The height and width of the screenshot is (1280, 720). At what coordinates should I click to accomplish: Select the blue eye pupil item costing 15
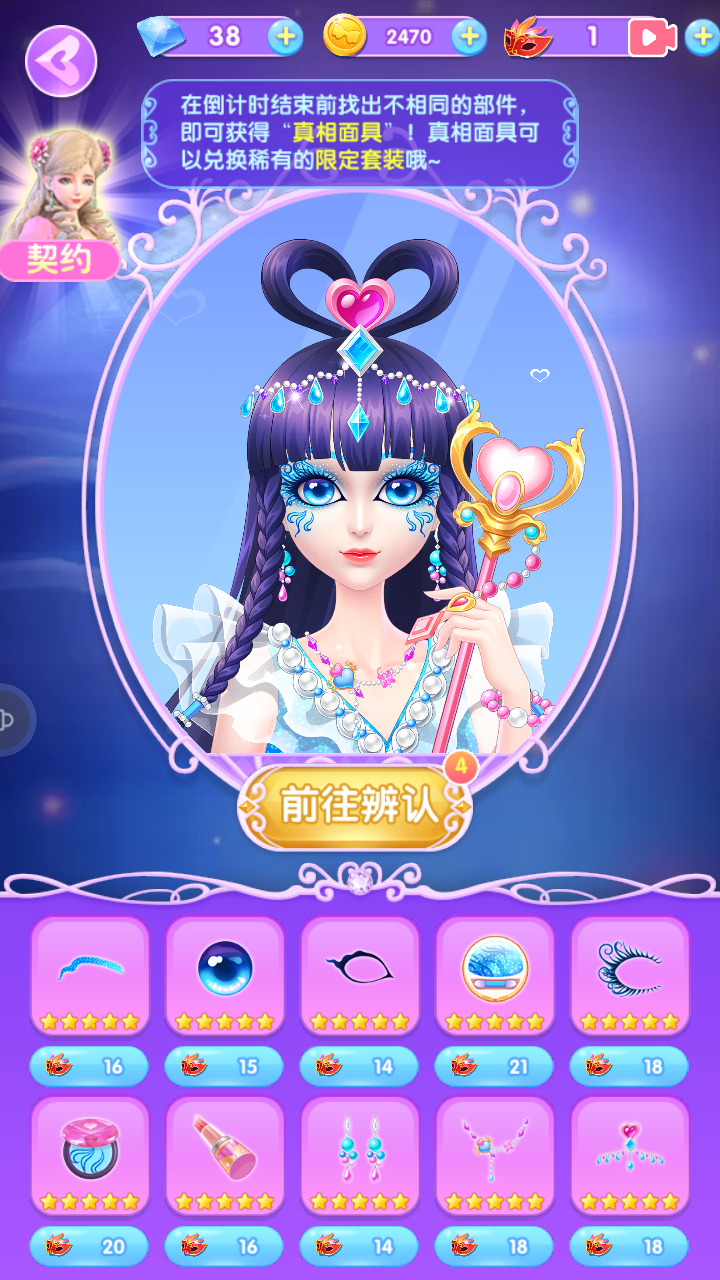pyautogui.click(x=225, y=975)
